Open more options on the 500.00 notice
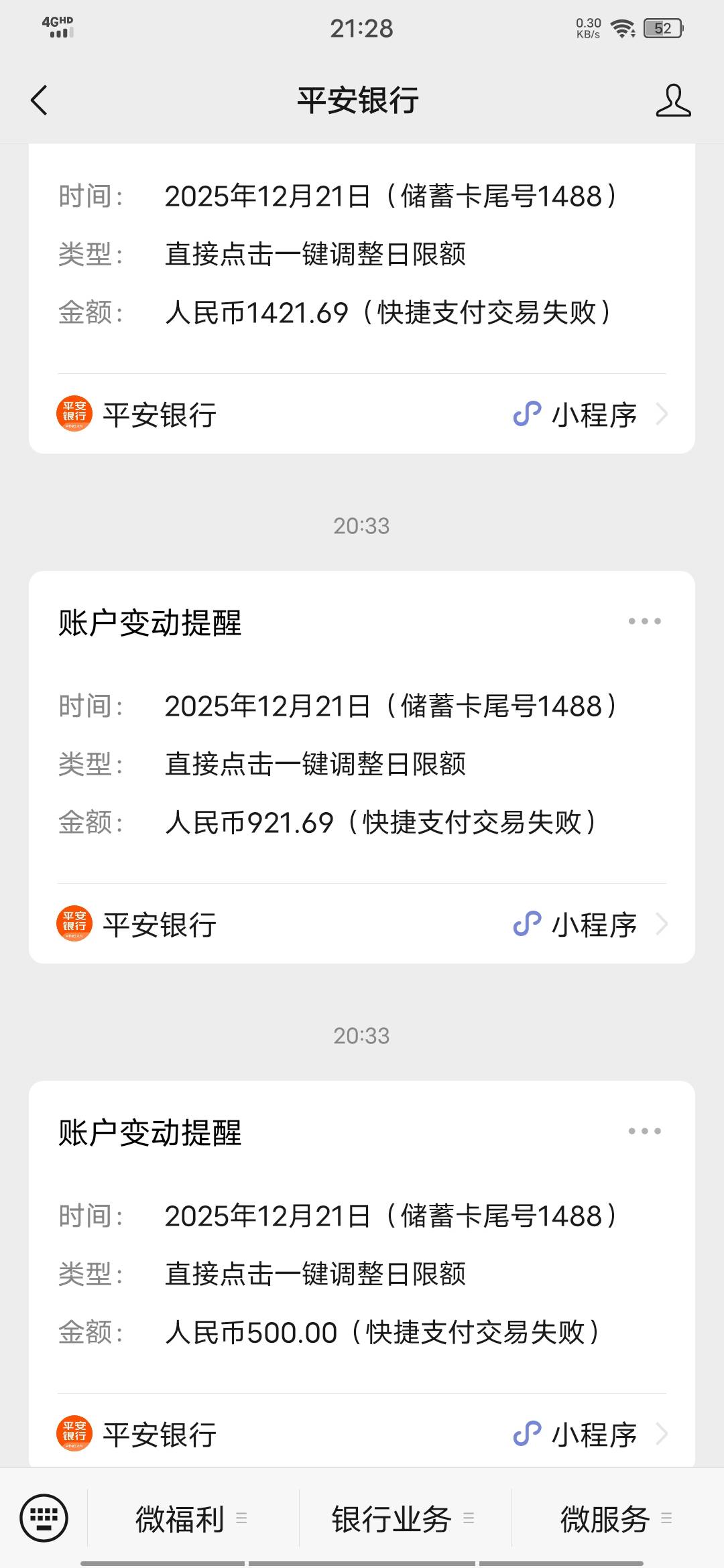724x1568 pixels. [644, 1131]
